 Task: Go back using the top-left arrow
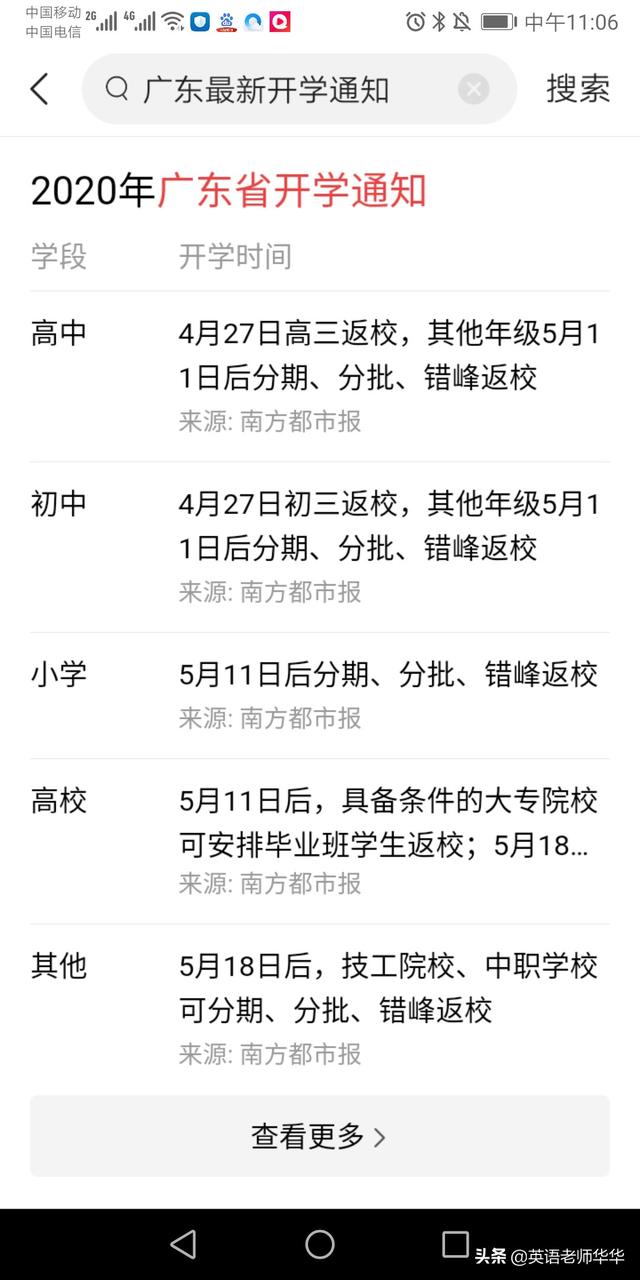coord(39,90)
